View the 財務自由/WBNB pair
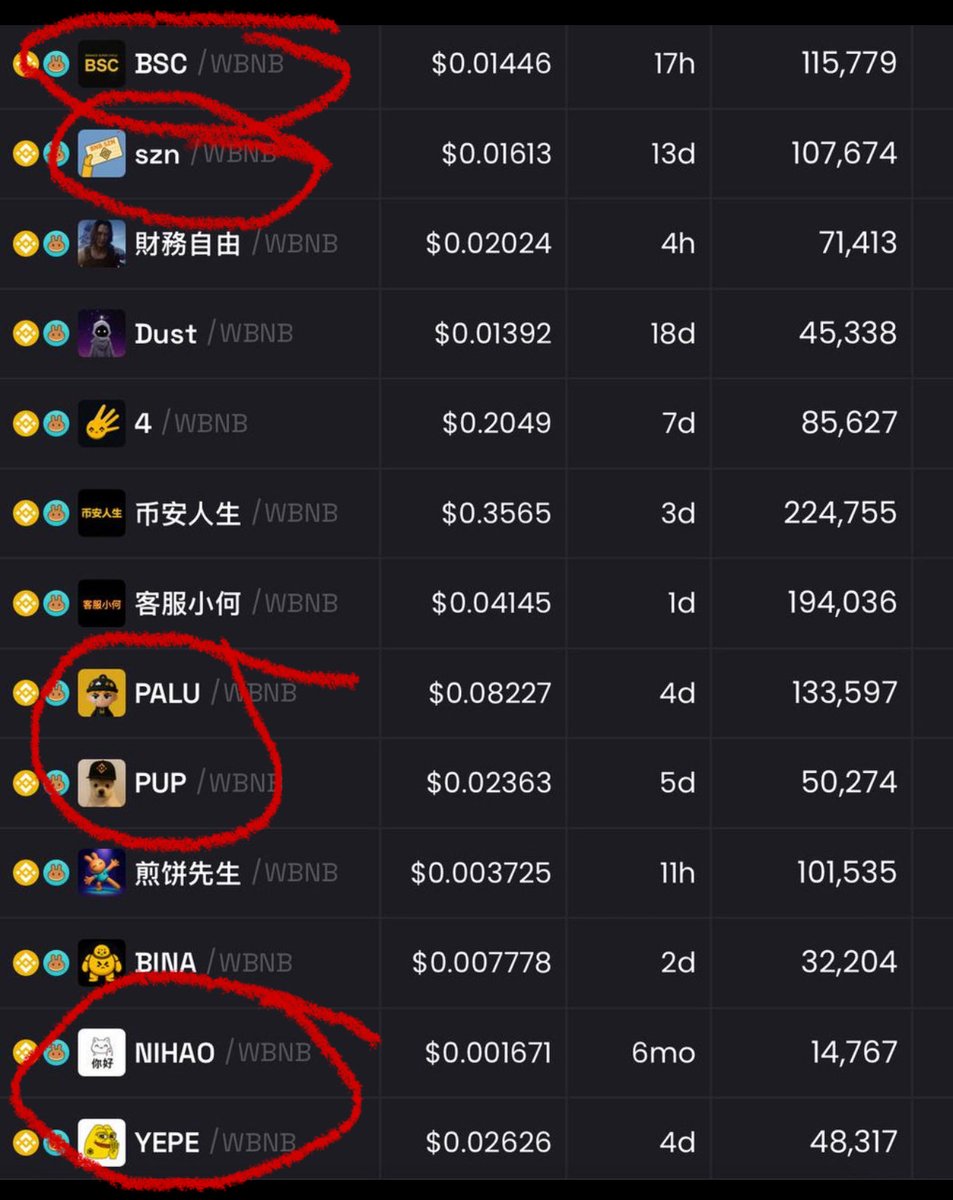This screenshot has height=1200, width=953. tap(187, 244)
